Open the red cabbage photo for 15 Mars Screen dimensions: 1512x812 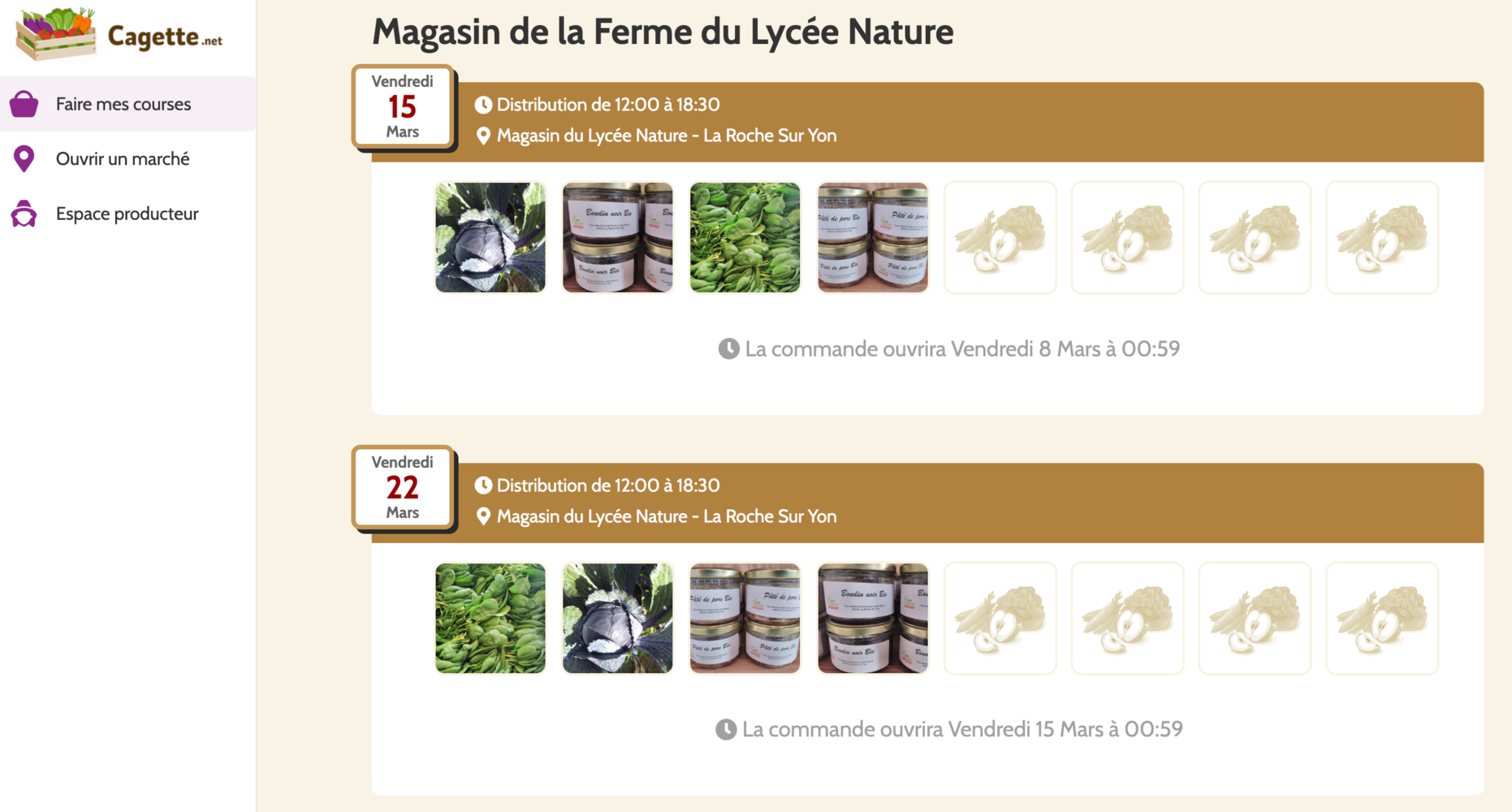tap(490, 237)
